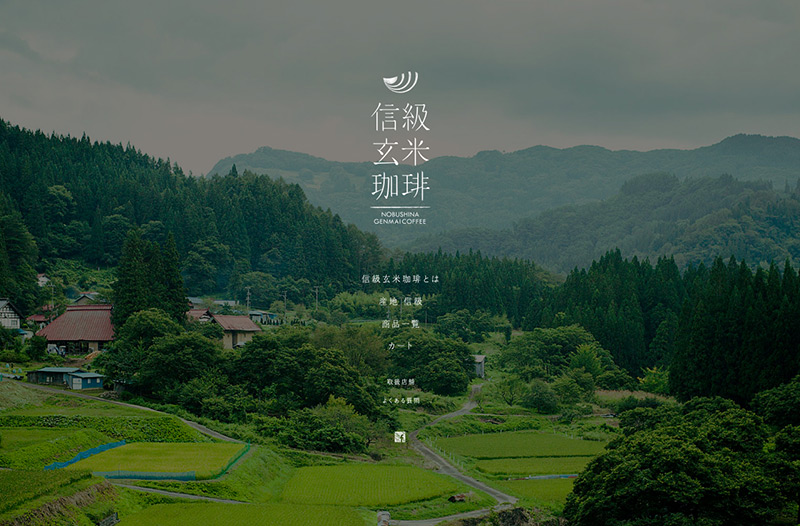The width and height of the screenshot is (800, 526).
Task: Open the 信級玄米珈琲とは page
Action: point(400,278)
